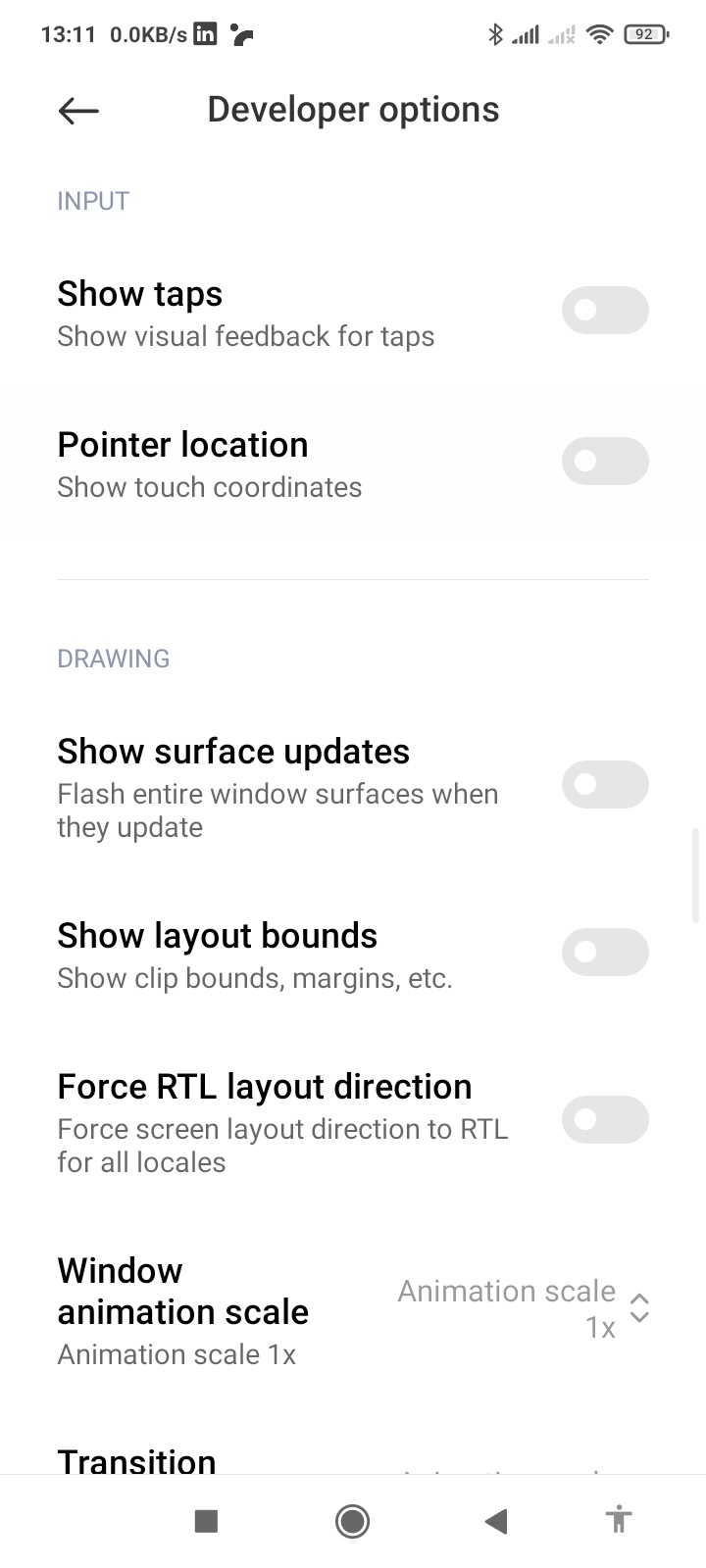Open the accessibility shortcut button

[618, 1521]
